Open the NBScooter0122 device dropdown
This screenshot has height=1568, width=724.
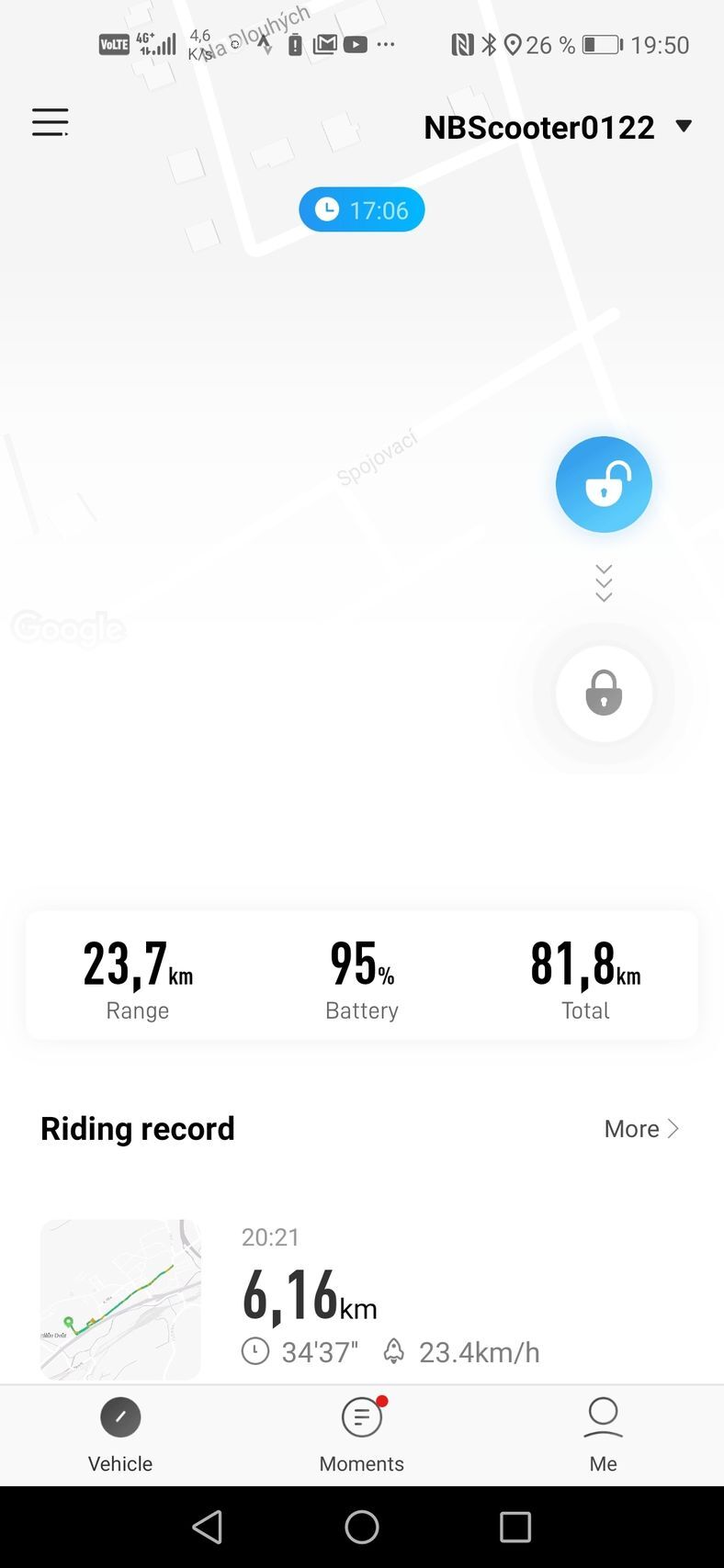point(683,126)
